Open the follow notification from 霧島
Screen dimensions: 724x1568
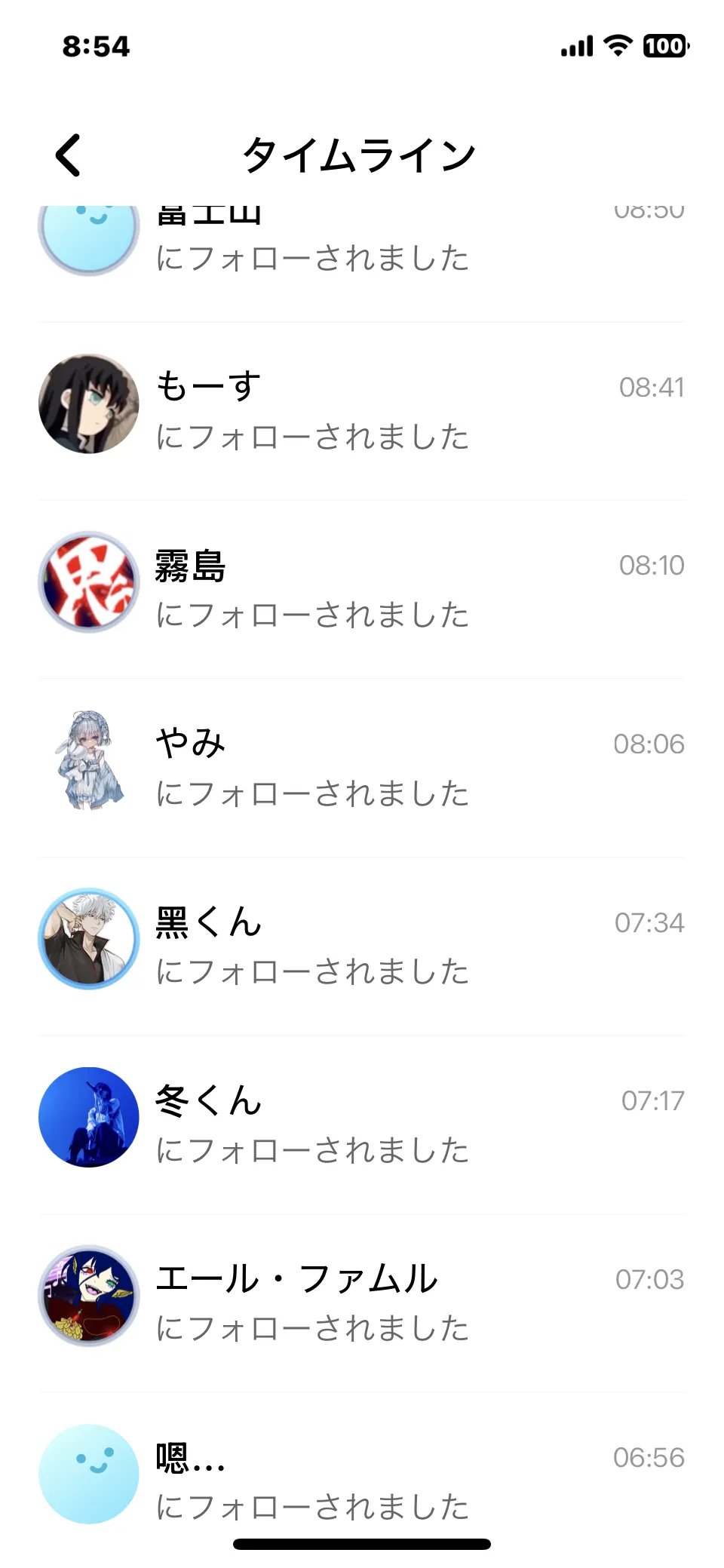coord(362,589)
